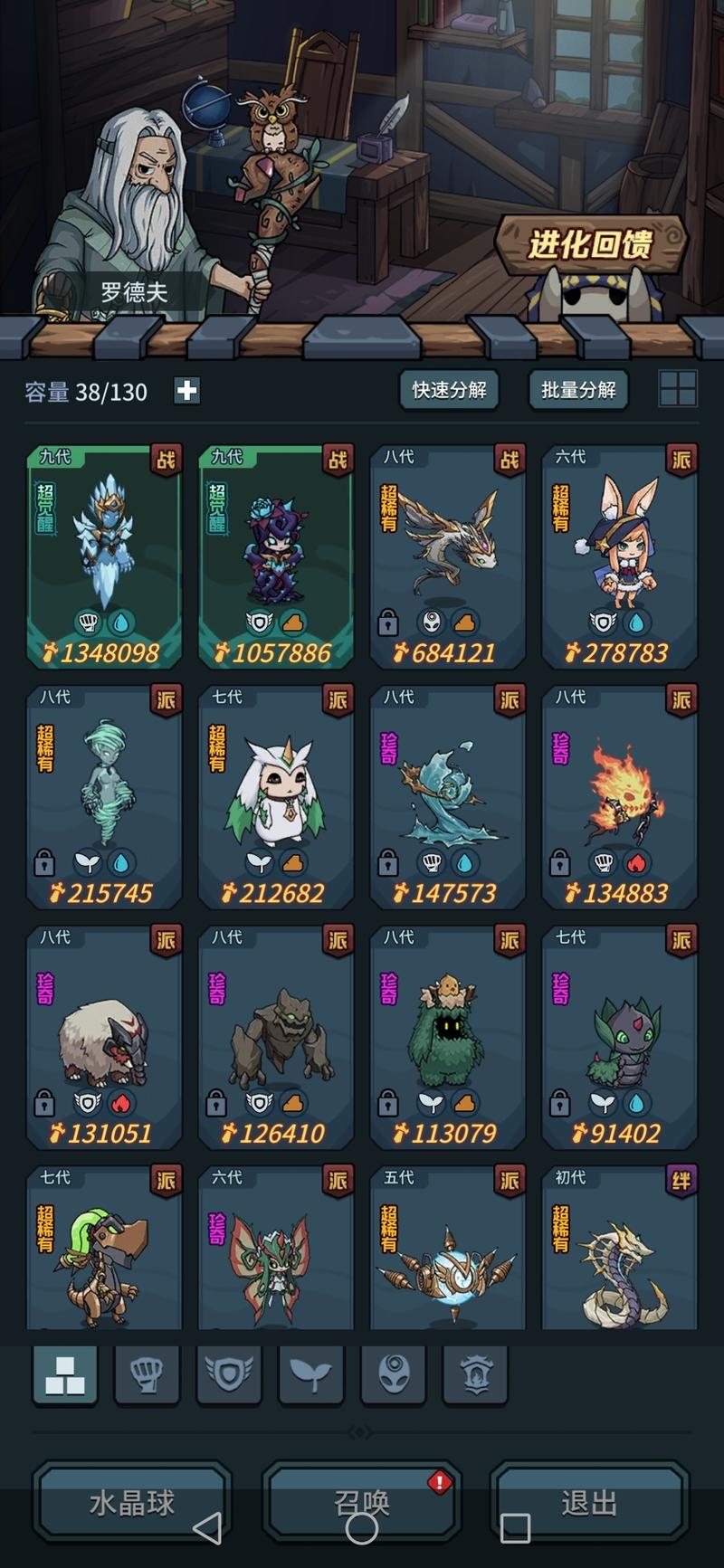The height and width of the screenshot is (1568, 724).
Task: Go to 召唤 summon
Action: pos(362,1502)
